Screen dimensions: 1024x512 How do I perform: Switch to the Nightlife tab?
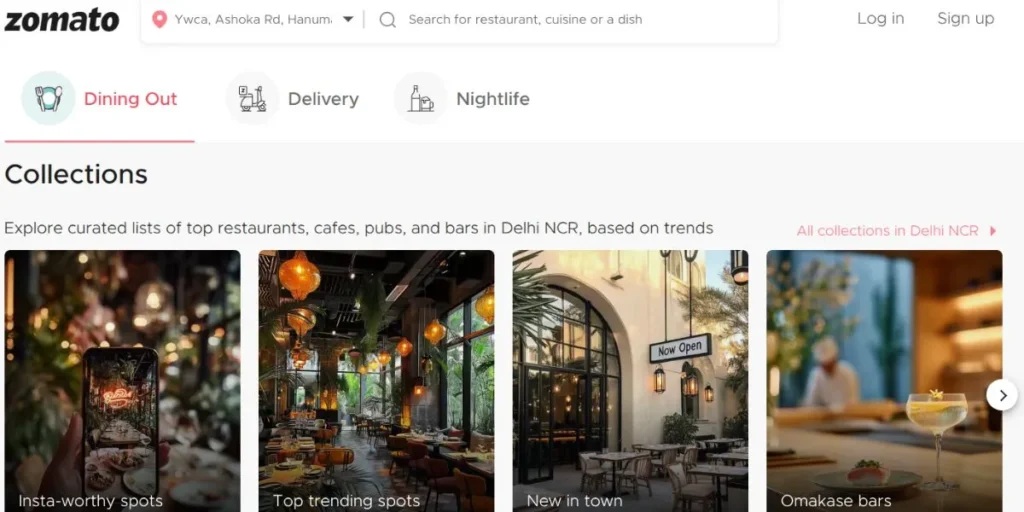tap(492, 99)
